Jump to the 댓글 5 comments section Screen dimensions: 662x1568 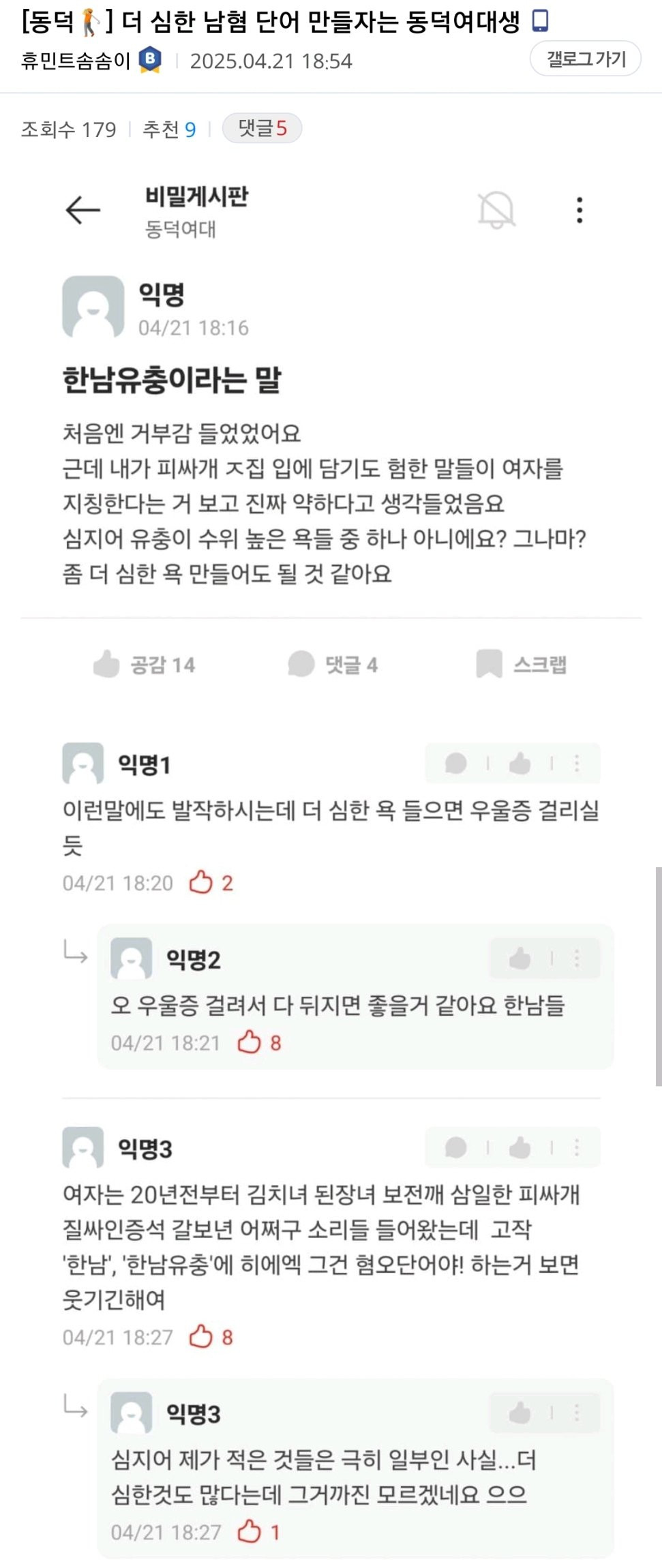point(262,128)
